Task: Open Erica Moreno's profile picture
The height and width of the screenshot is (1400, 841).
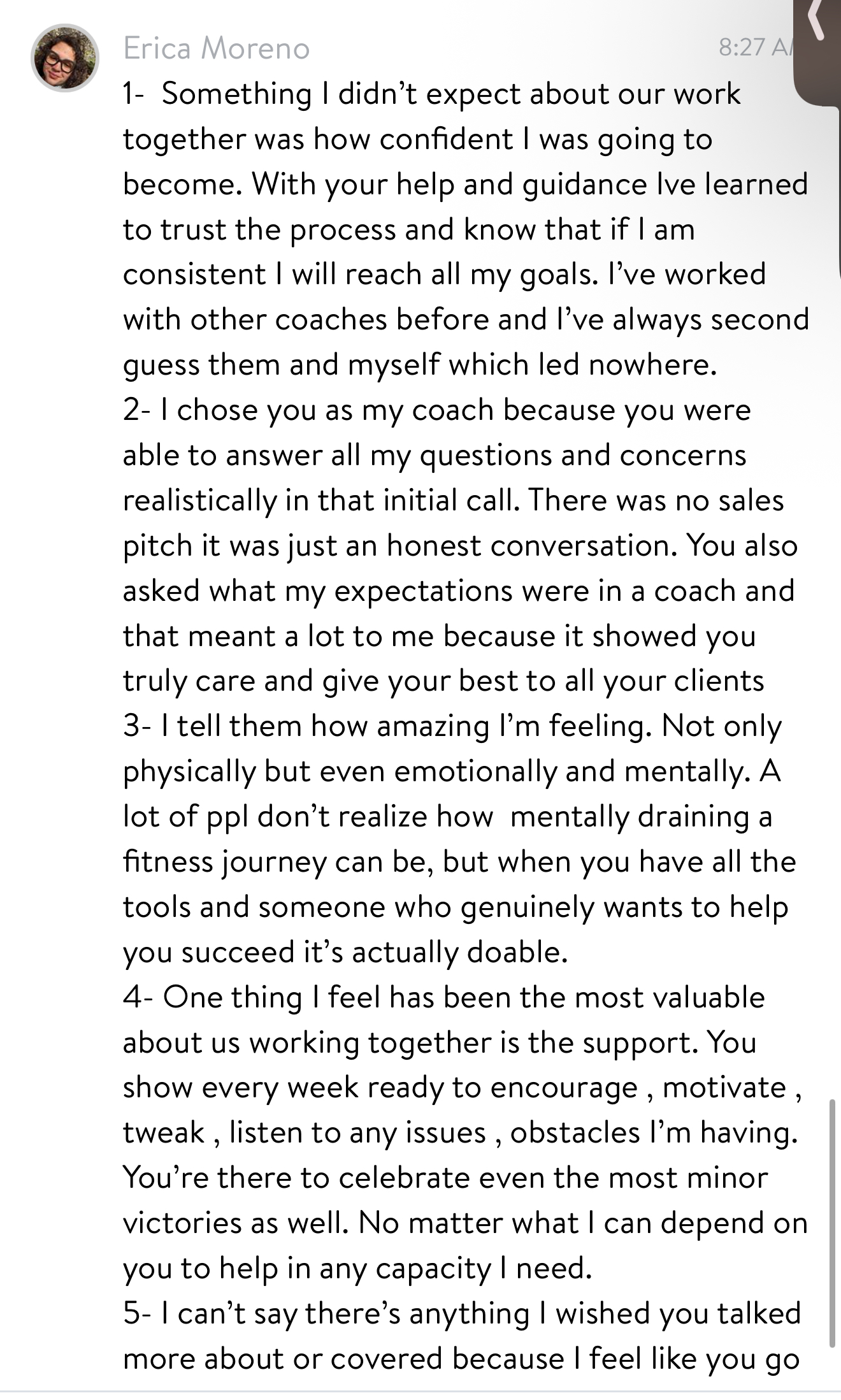Action: coord(65,58)
